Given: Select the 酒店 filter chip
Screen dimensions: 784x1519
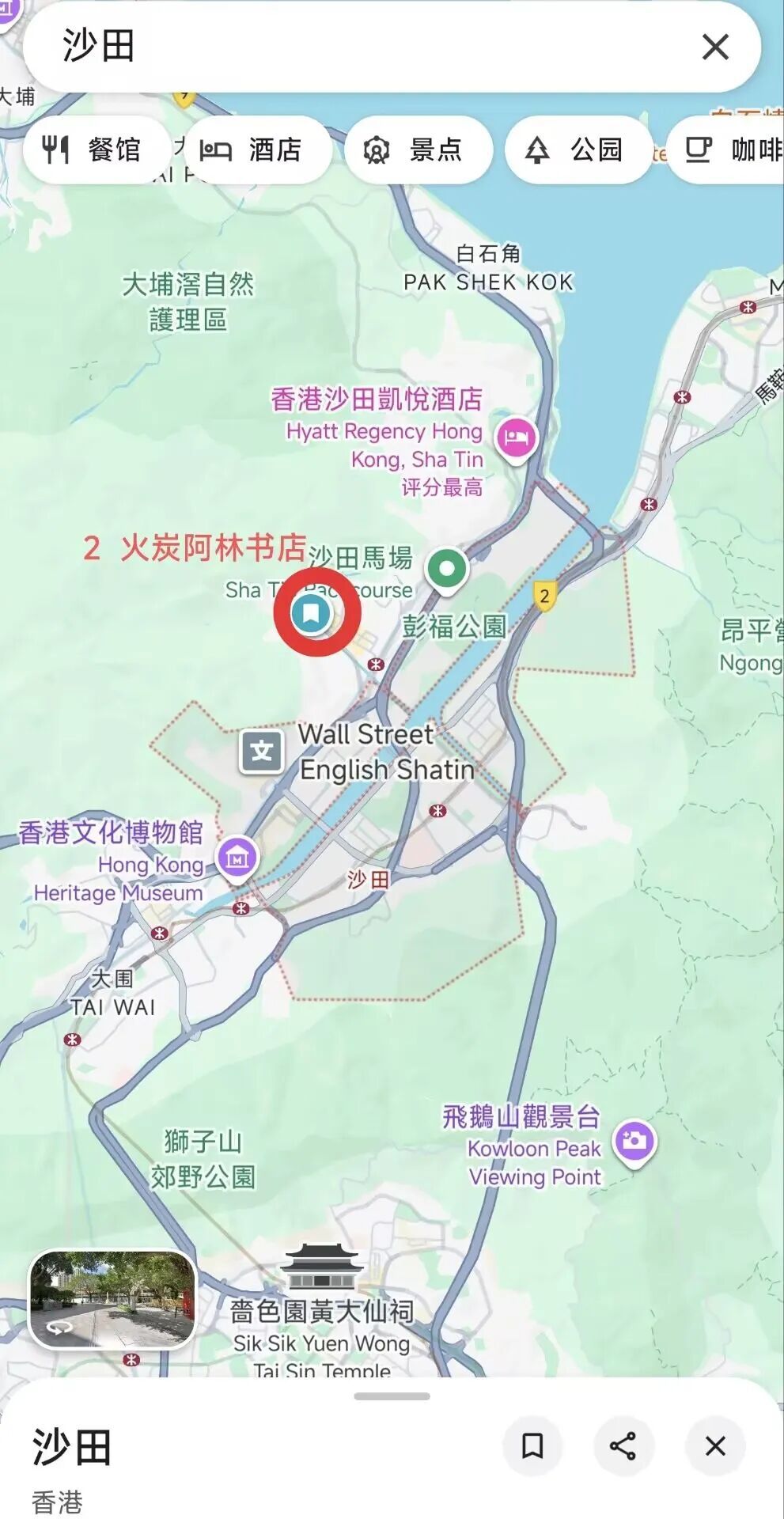Looking at the screenshot, I should [x=252, y=150].
